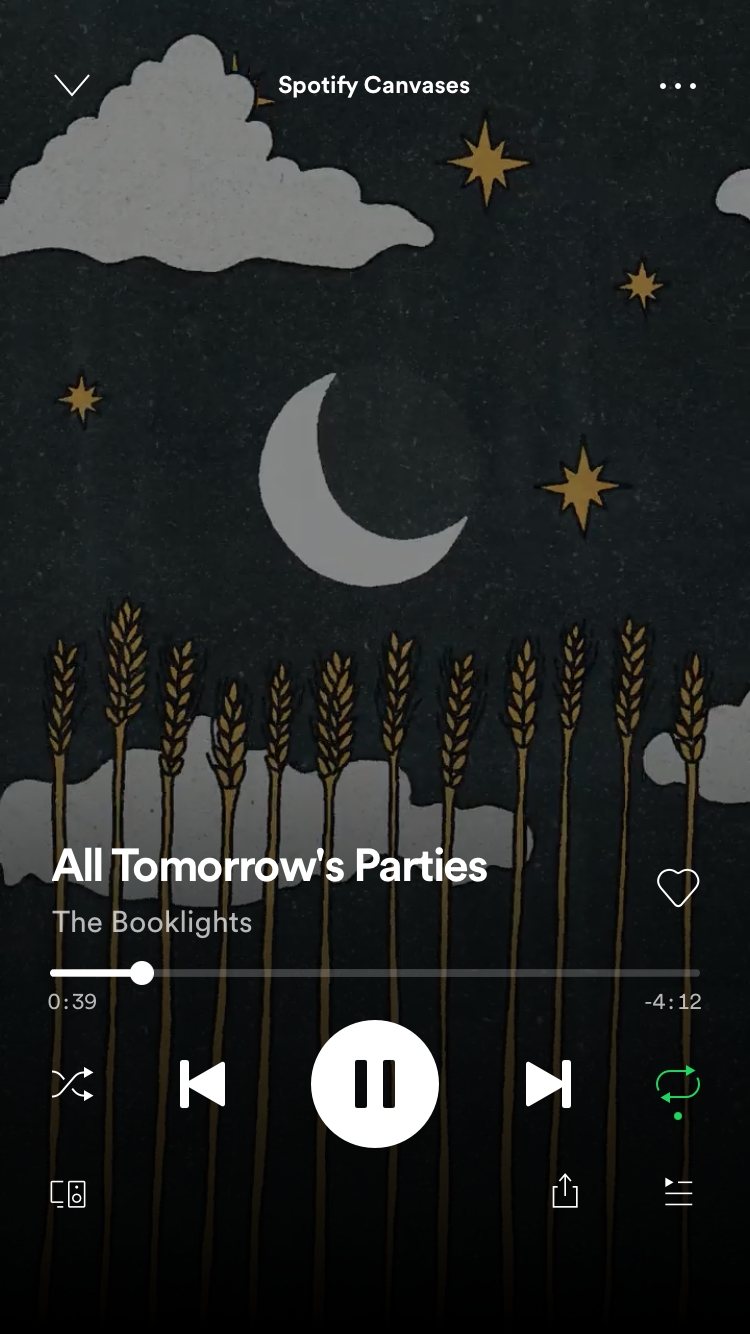The height and width of the screenshot is (1334, 750).
Task: Tap the playback progress bar knob
Action: (142, 973)
